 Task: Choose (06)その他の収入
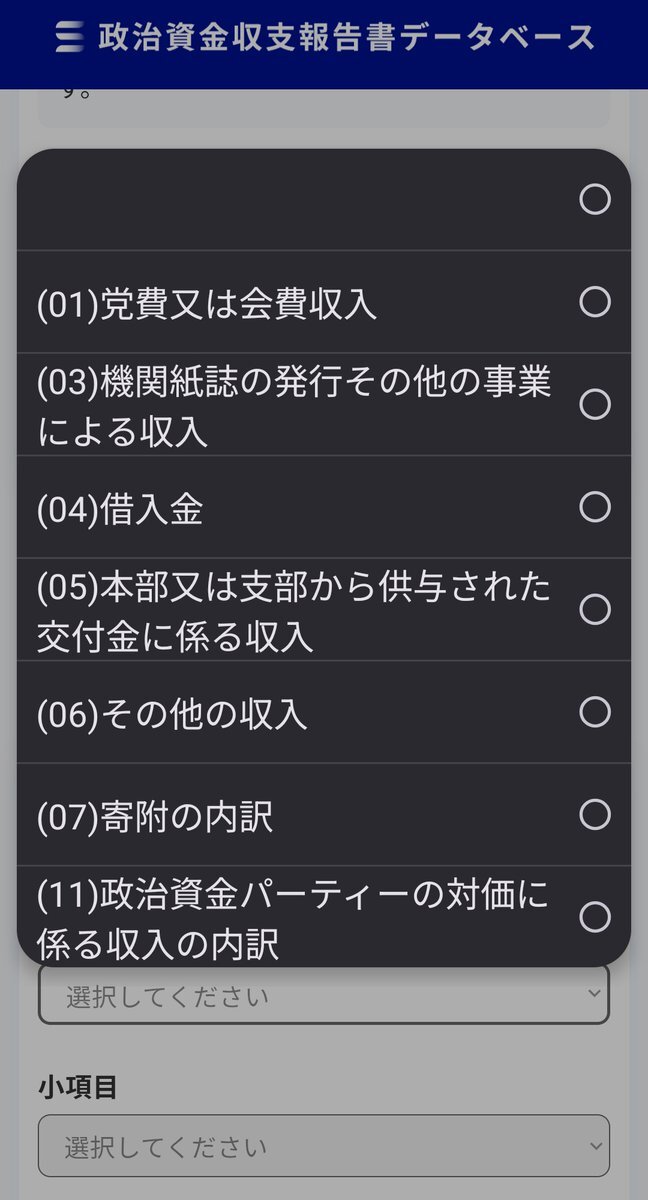click(324, 712)
